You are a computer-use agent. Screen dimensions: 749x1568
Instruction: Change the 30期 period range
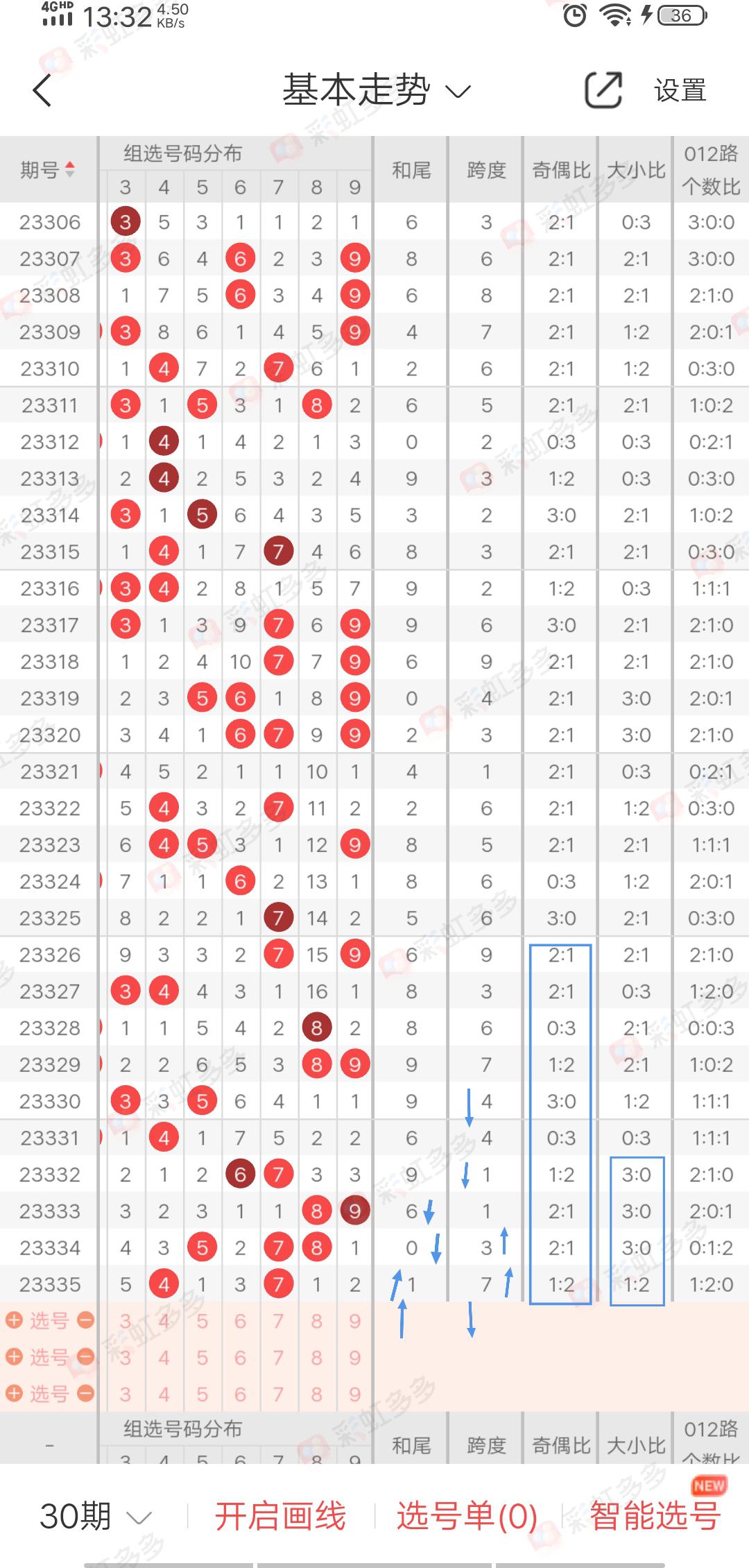pyautogui.click(x=95, y=1516)
